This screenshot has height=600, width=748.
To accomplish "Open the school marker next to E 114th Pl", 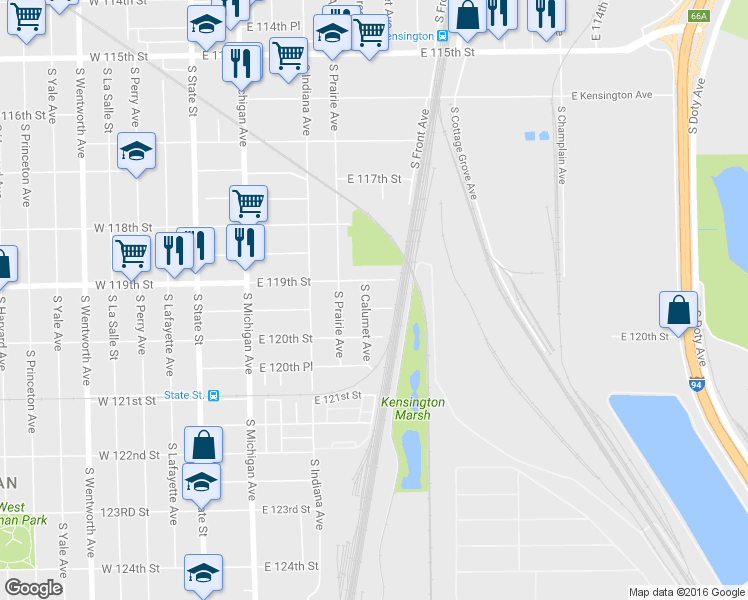I will point(207,25).
